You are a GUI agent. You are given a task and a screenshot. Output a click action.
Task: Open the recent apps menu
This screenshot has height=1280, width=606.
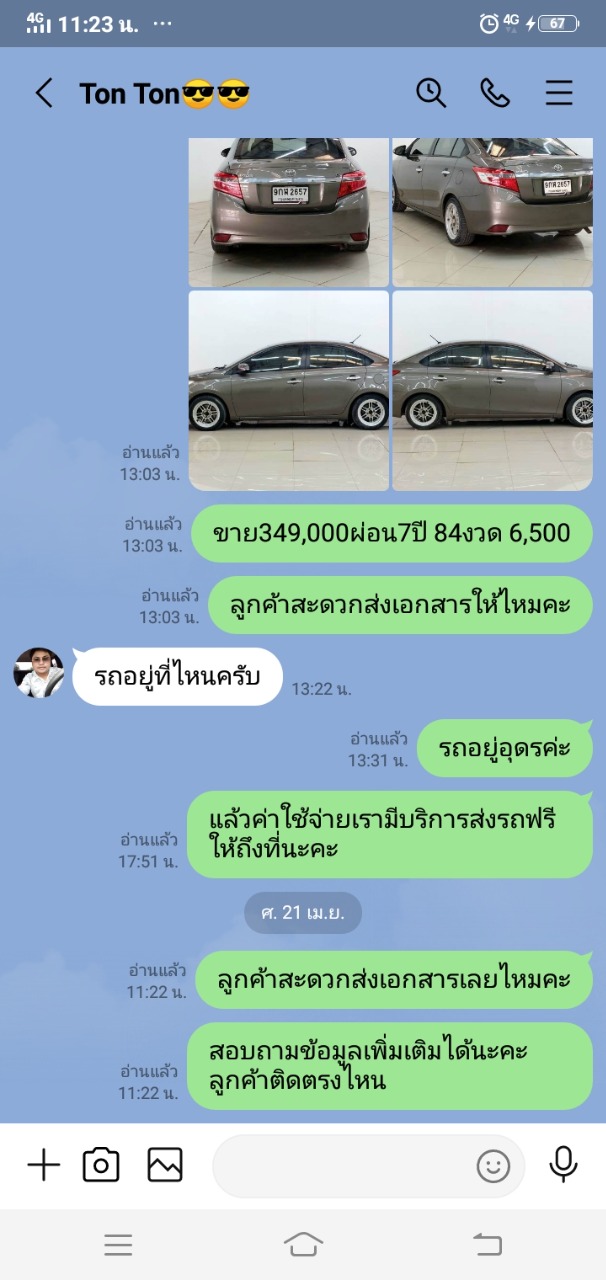click(118, 1244)
